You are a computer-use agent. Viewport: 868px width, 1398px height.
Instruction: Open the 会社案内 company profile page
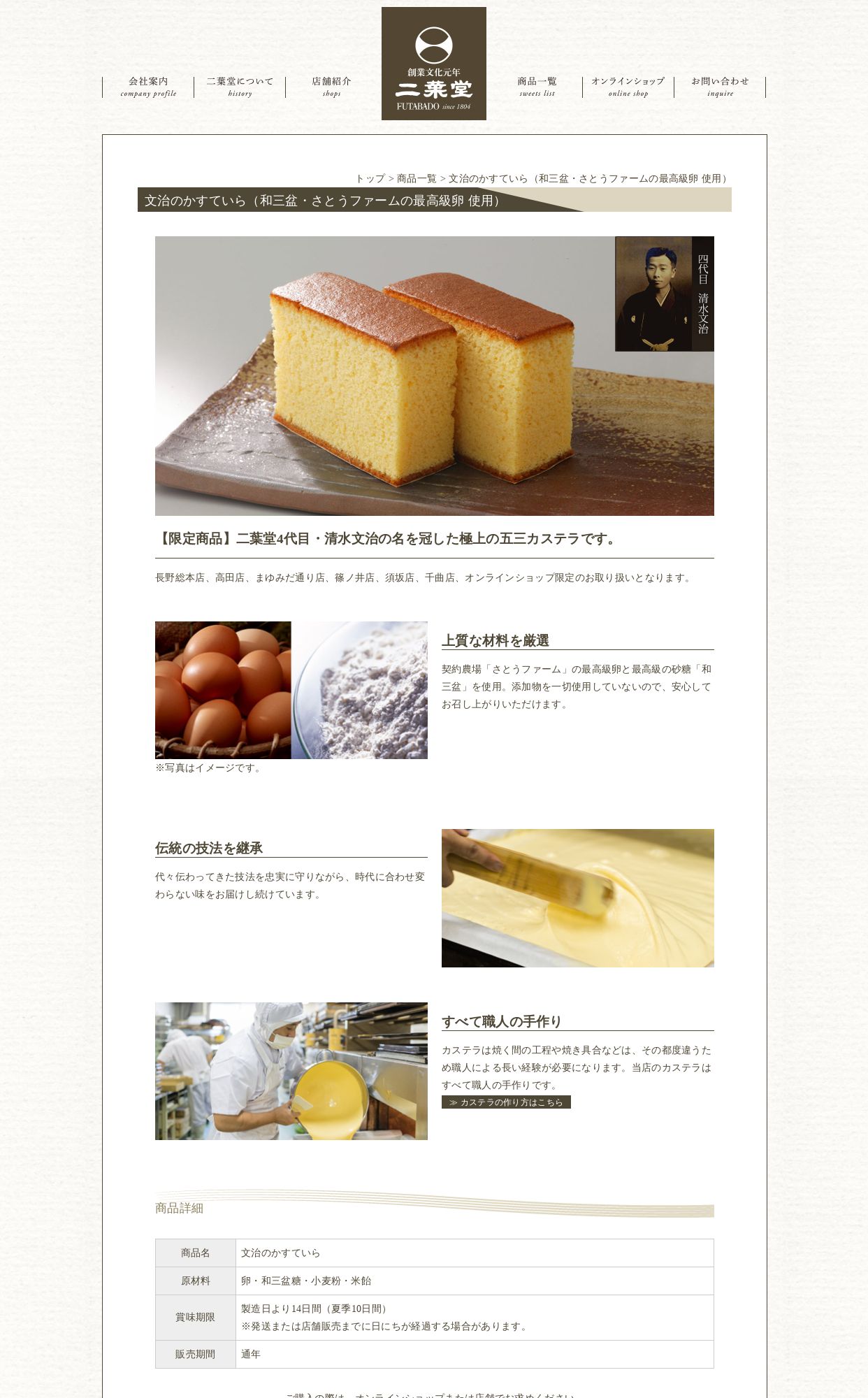coord(148,87)
